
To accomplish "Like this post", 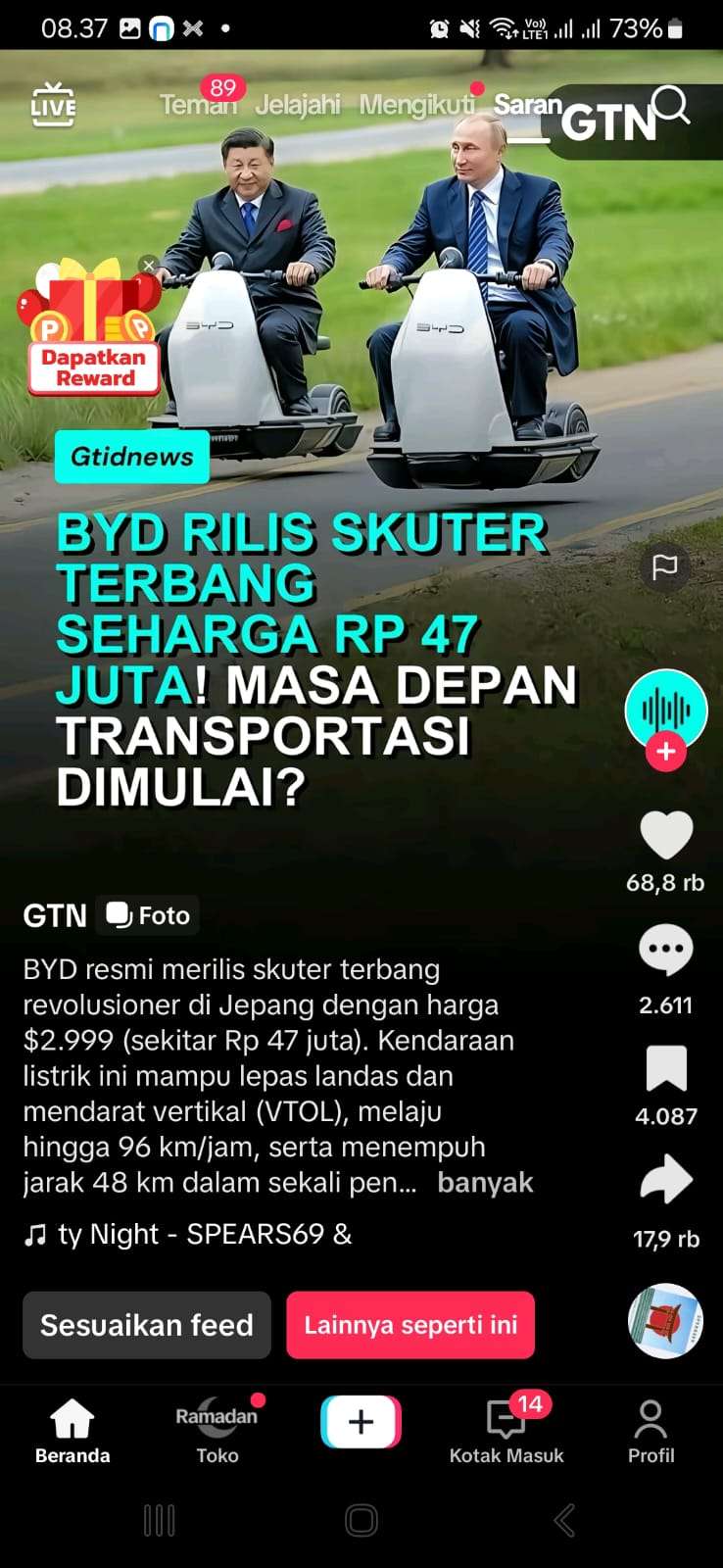I will 666,836.
